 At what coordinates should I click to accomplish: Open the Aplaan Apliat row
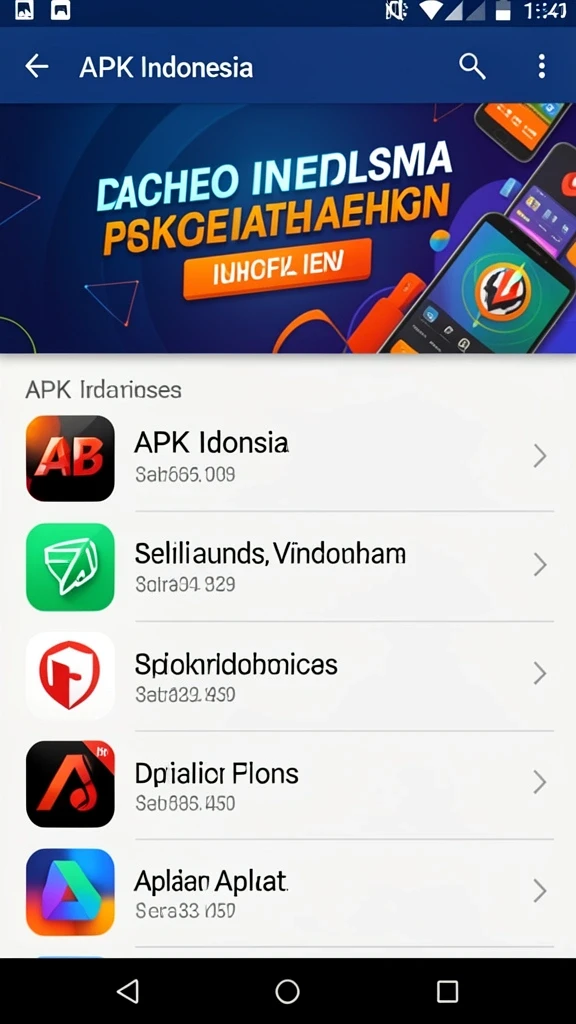click(288, 893)
